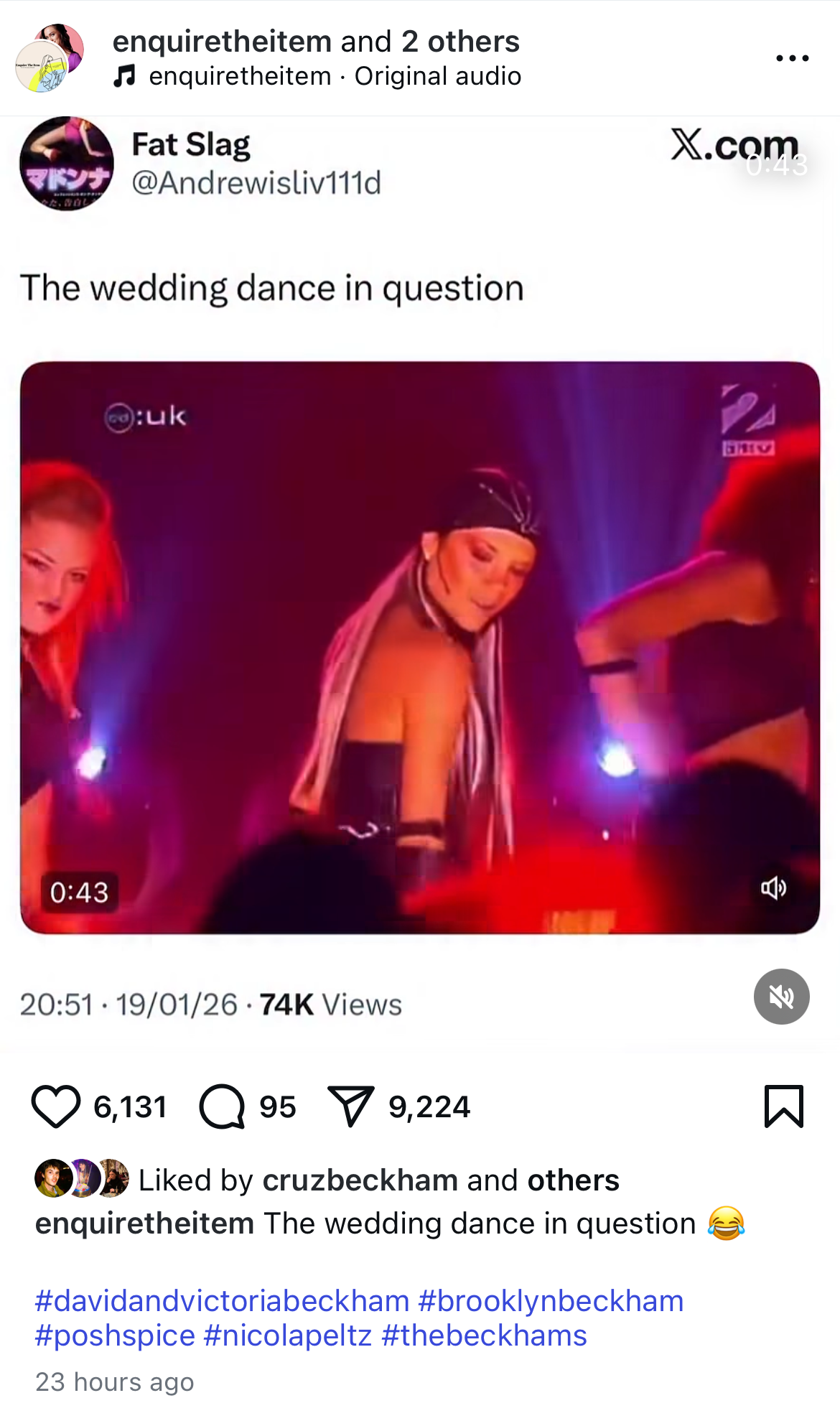The height and width of the screenshot is (1426, 840).
Task: Open the #davidandvictoriabeckham hashtag
Action: (222, 1301)
